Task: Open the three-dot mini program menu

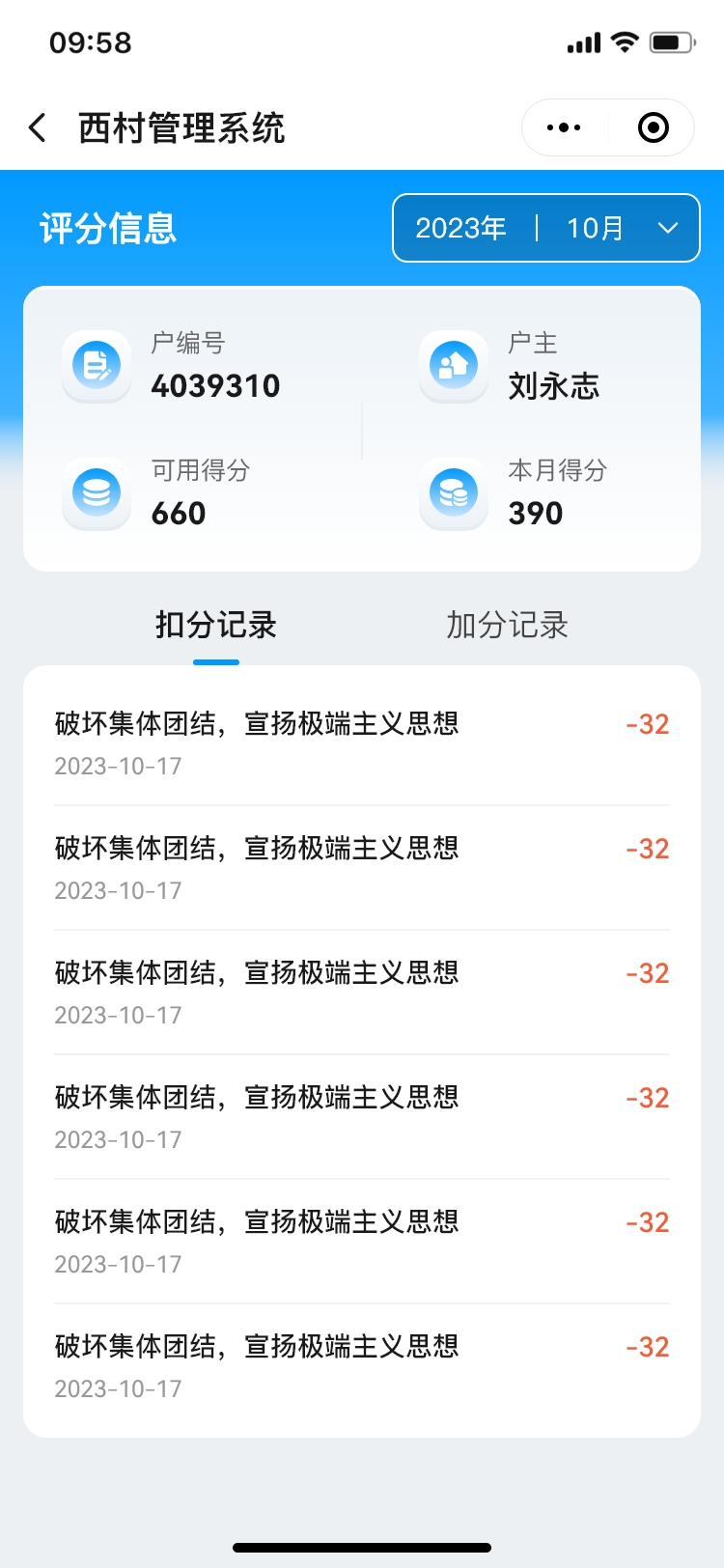Action: (564, 127)
